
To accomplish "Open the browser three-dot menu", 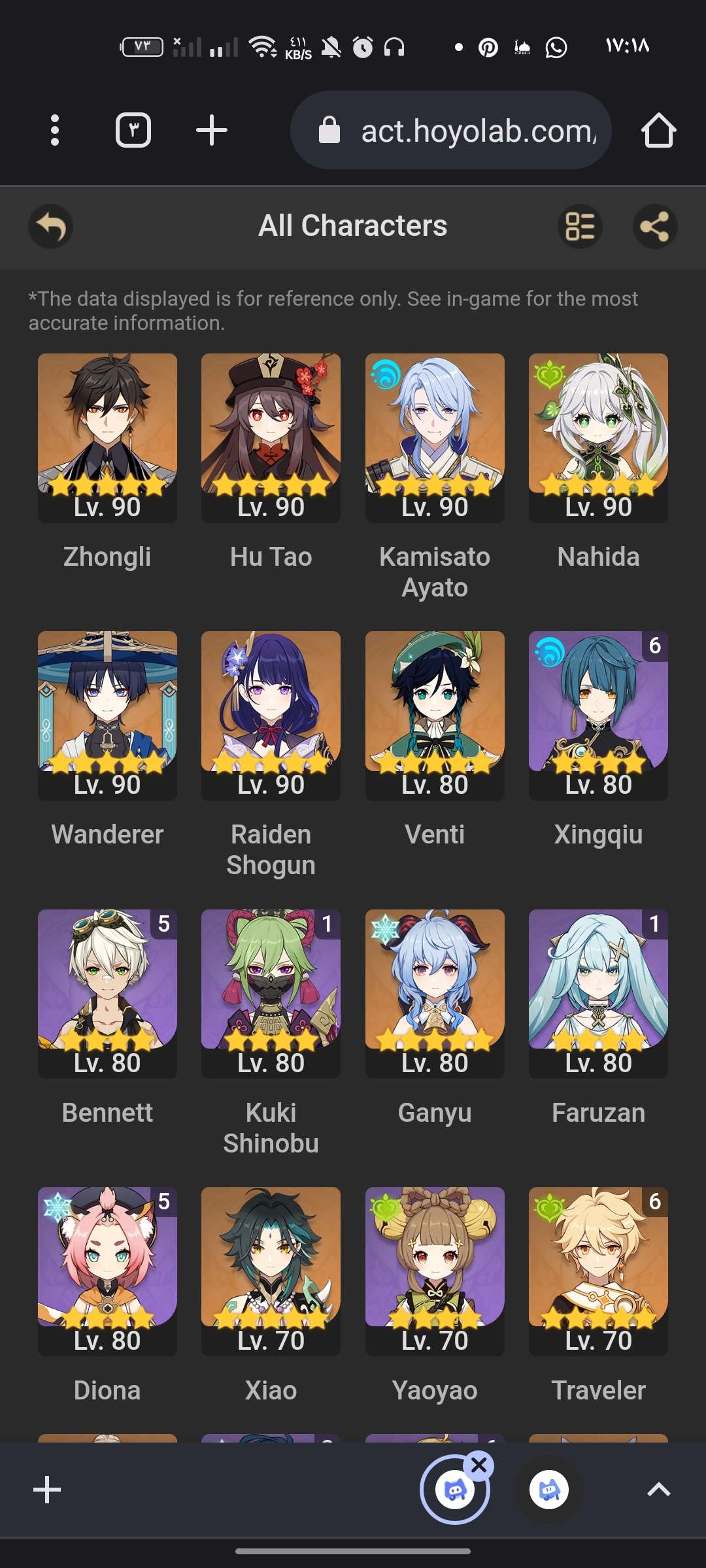I will [x=55, y=130].
